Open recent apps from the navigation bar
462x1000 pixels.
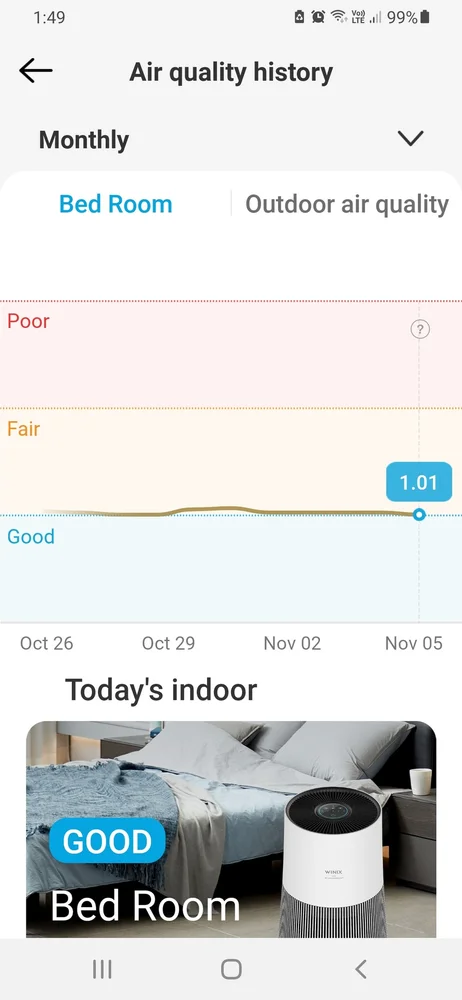102,969
